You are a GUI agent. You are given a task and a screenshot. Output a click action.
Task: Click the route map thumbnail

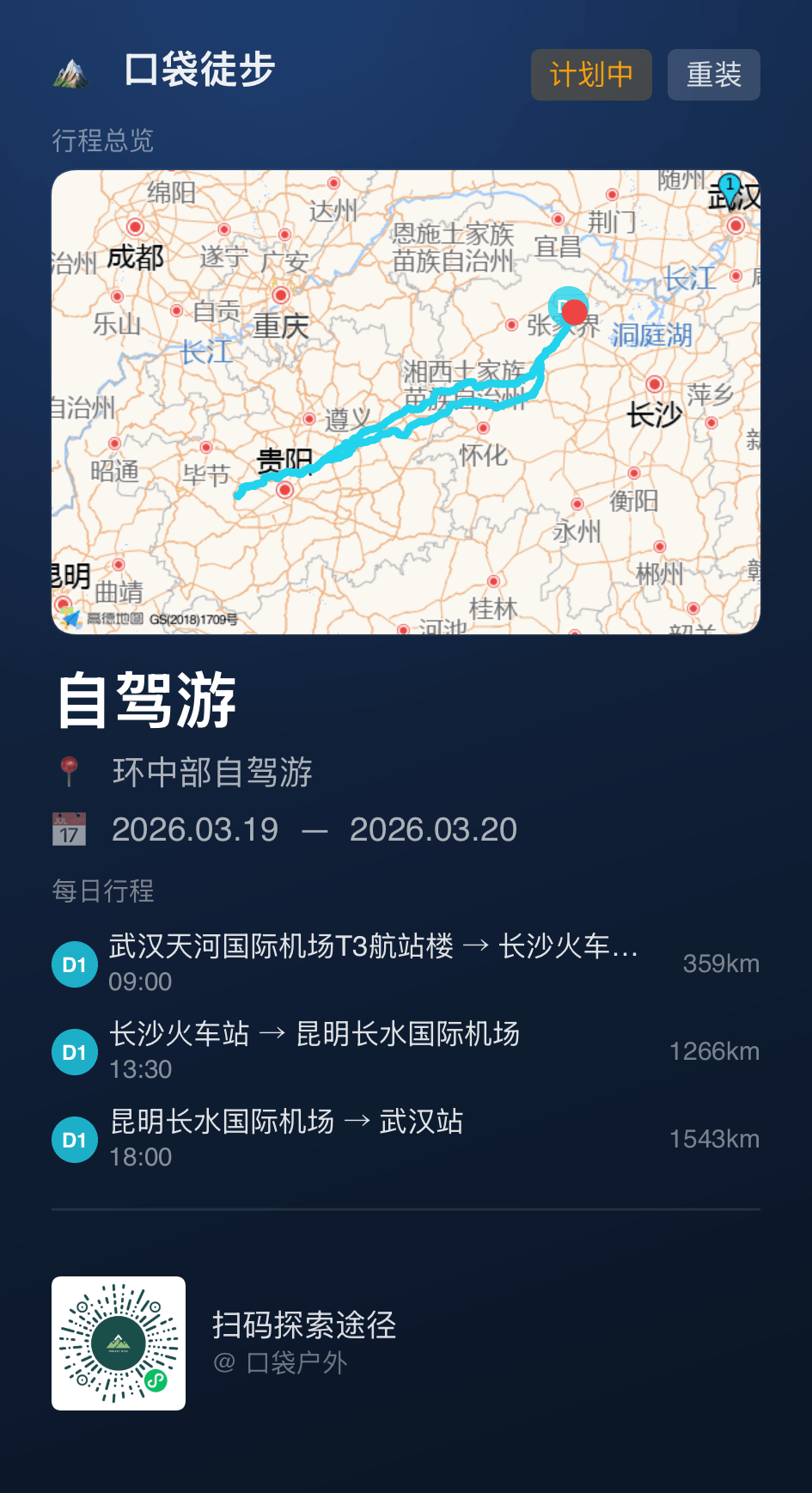406,402
